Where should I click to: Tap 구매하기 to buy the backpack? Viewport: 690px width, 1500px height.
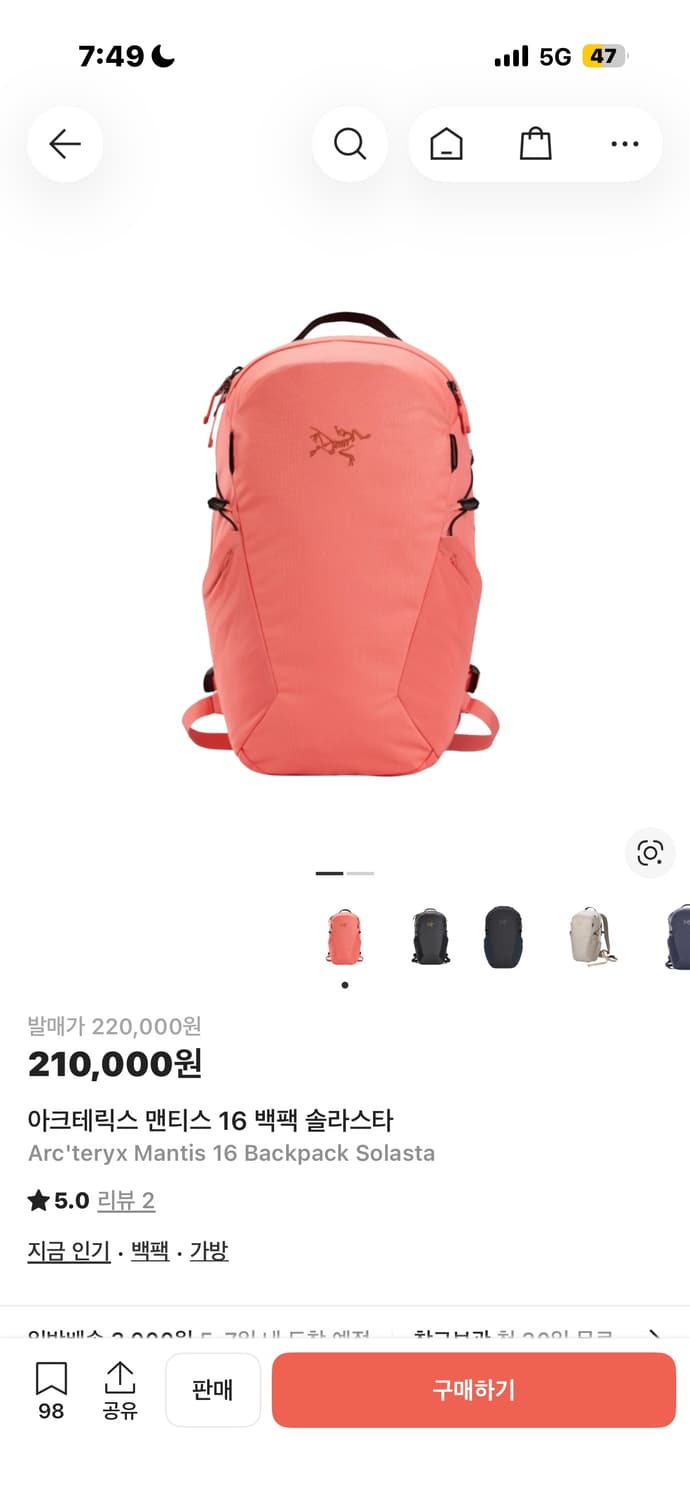474,1390
